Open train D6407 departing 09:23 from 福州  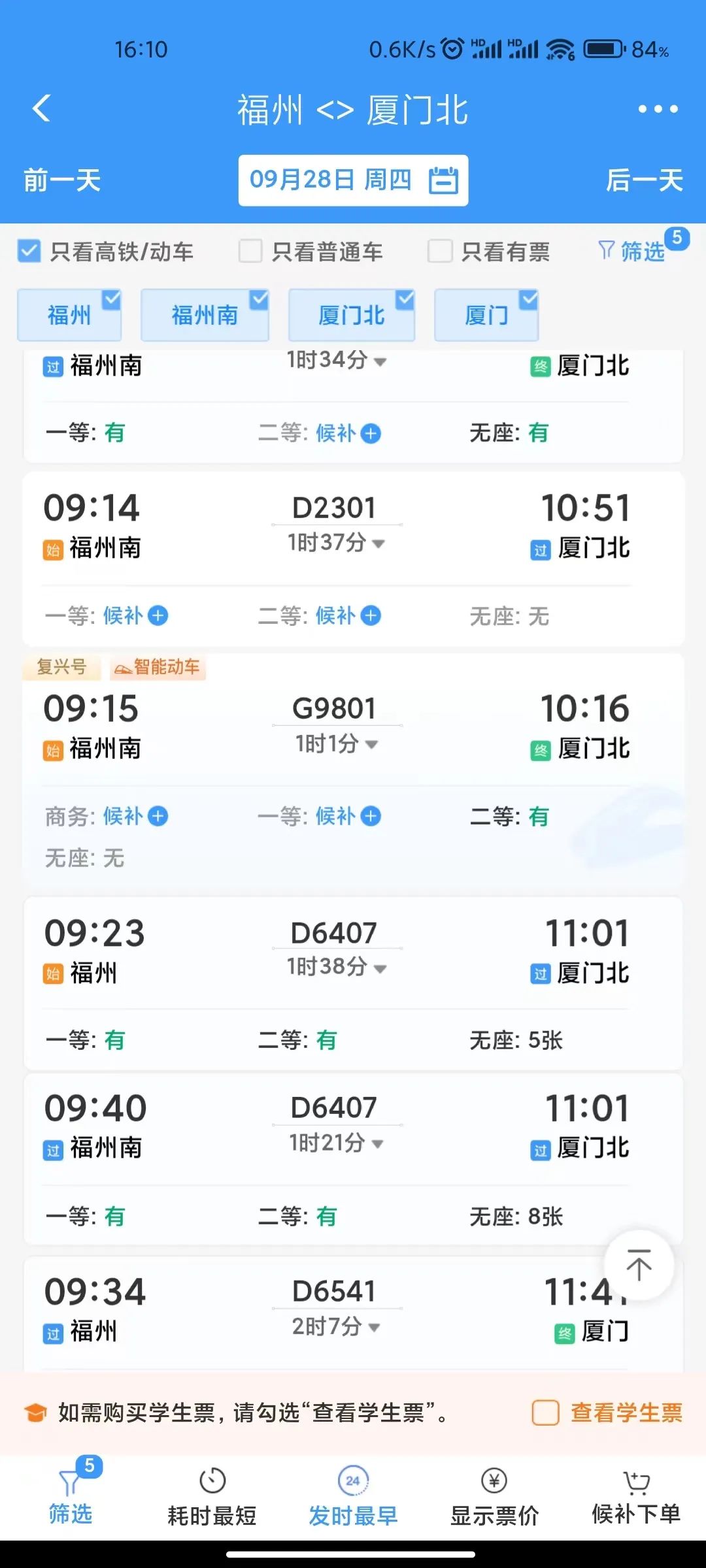pyautogui.click(x=353, y=983)
